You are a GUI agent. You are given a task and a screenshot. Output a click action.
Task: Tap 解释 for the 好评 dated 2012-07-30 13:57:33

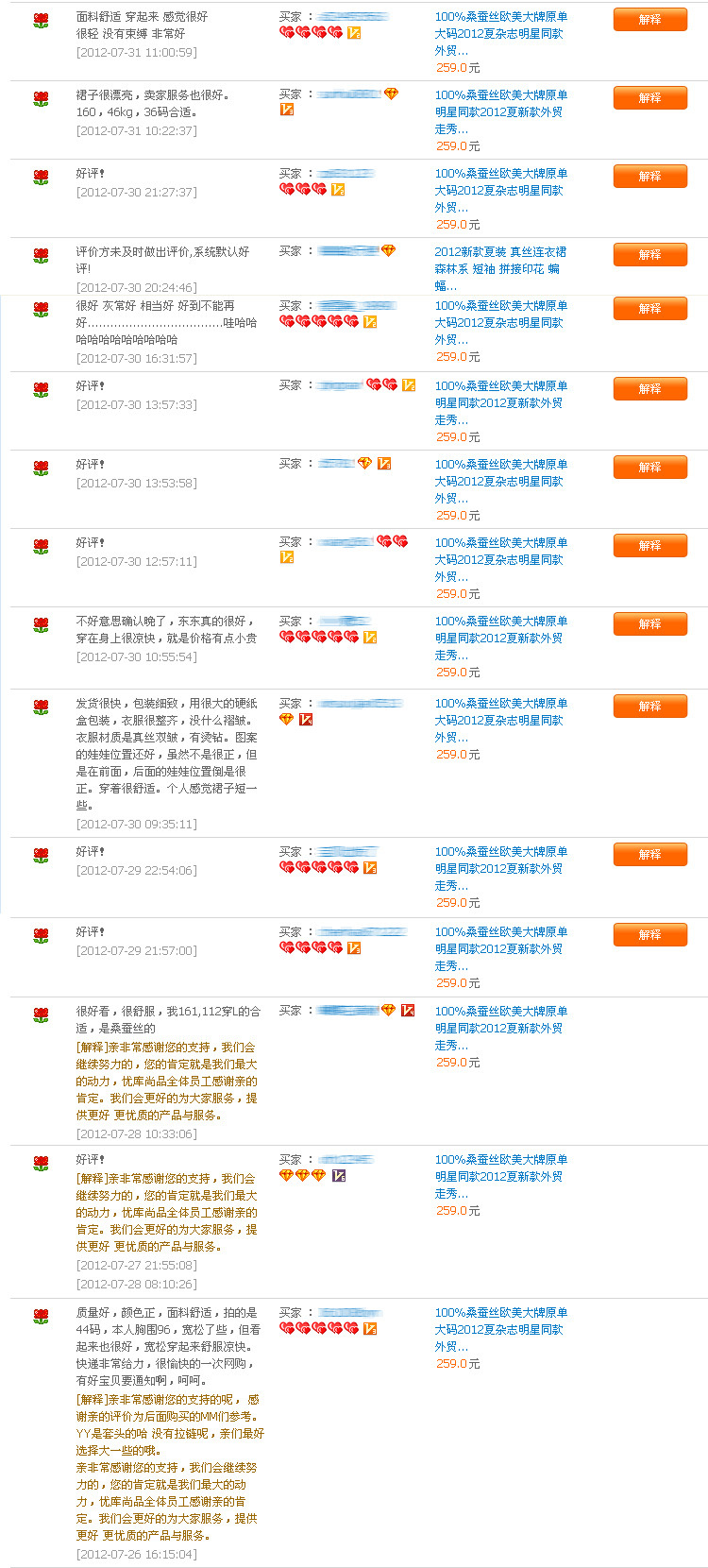650,389
